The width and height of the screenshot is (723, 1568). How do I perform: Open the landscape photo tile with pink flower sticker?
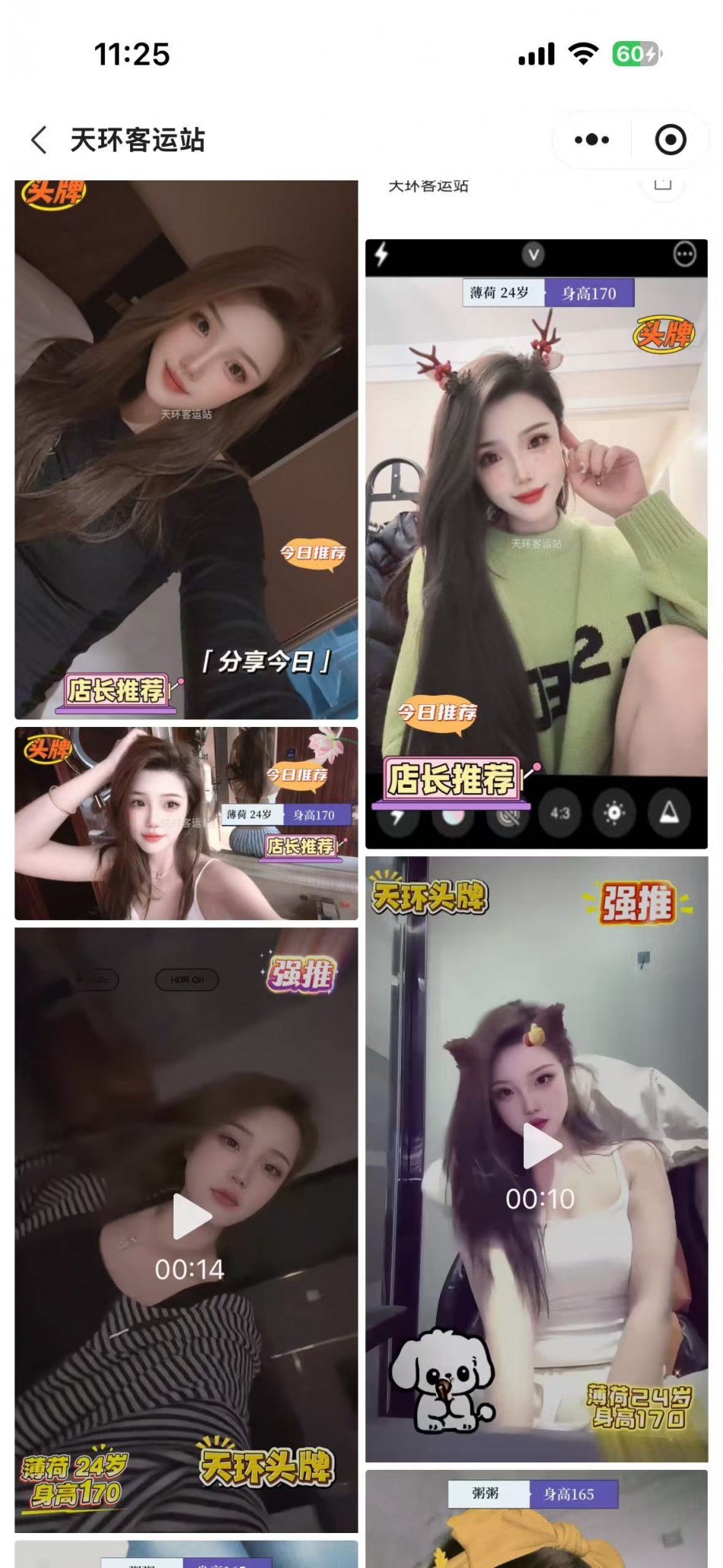click(x=186, y=823)
